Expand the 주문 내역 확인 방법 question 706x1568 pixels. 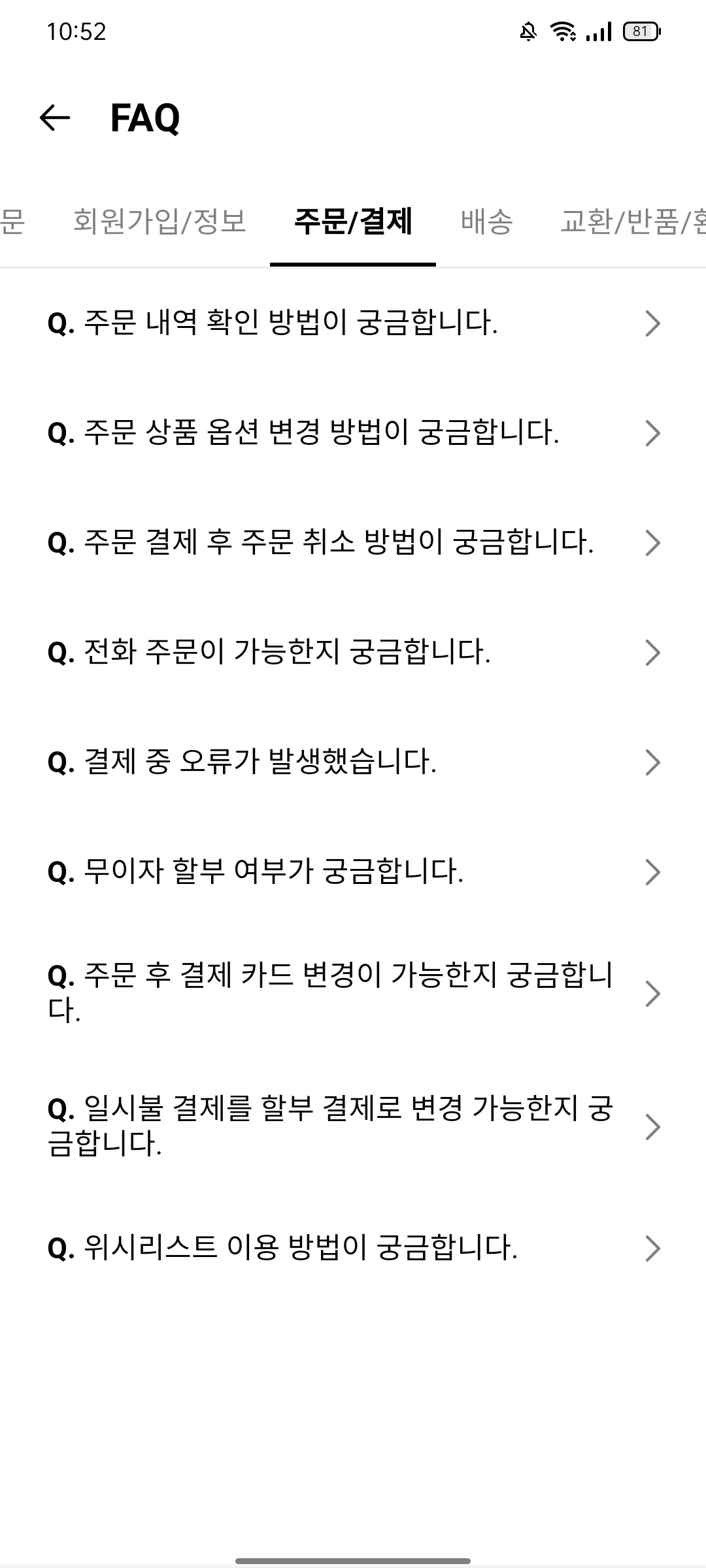(275, 322)
